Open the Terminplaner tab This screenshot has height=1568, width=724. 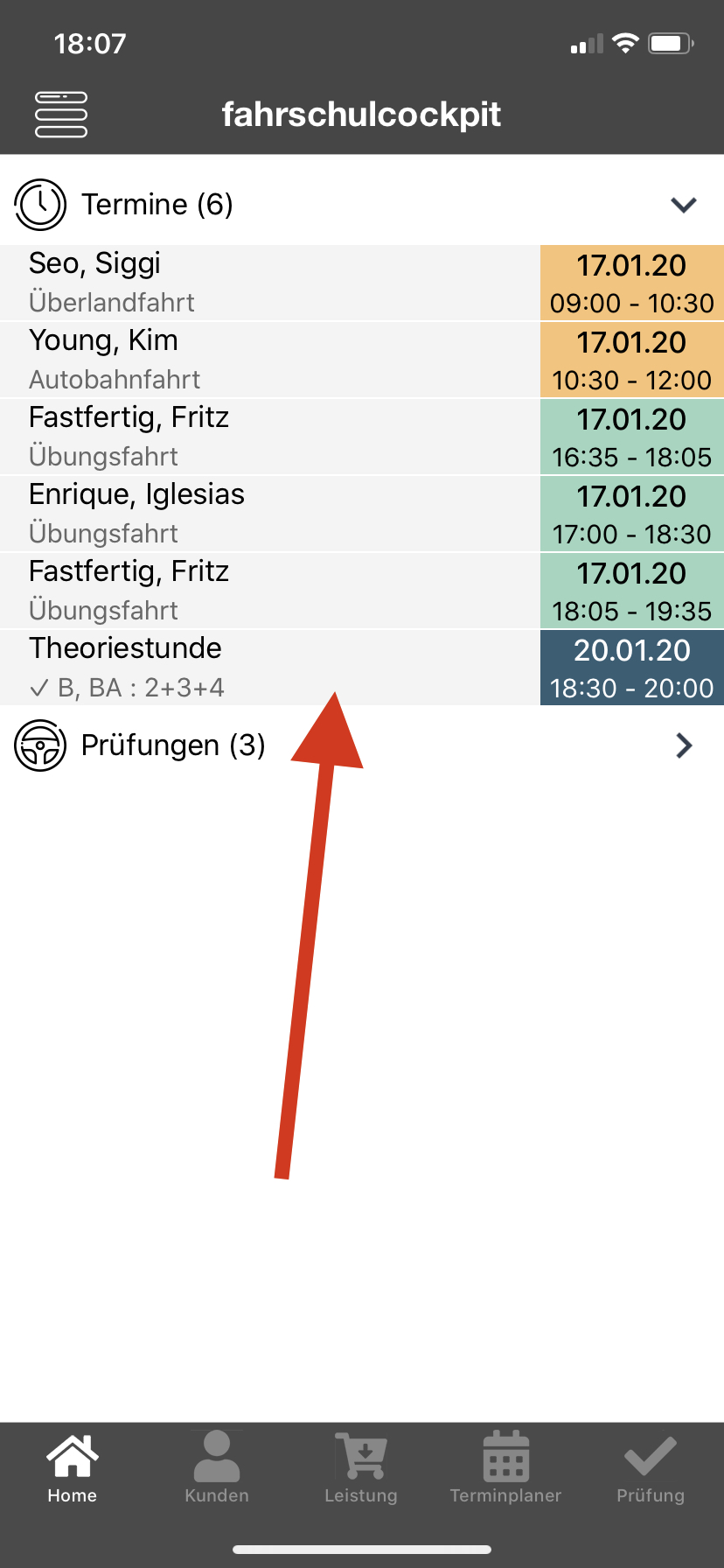coord(505,1470)
